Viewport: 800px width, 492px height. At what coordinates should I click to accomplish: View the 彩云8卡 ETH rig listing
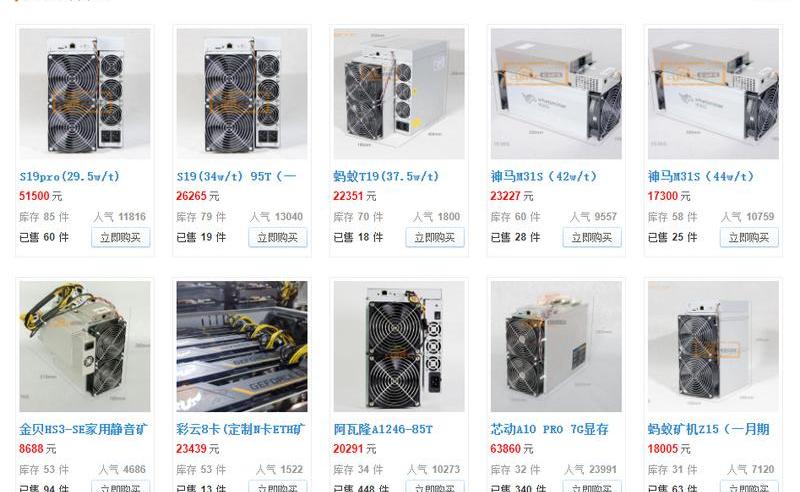[x=240, y=429]
